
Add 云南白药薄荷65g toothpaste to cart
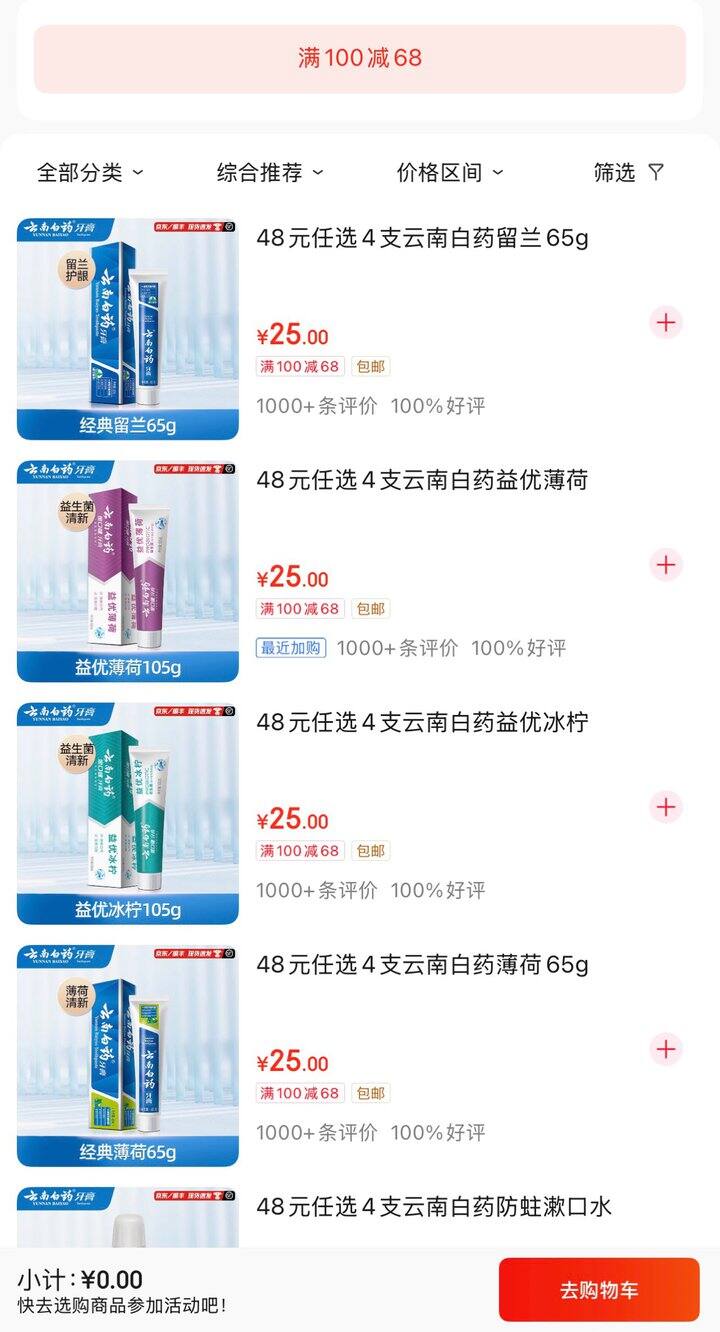[x=666, y=1049]
